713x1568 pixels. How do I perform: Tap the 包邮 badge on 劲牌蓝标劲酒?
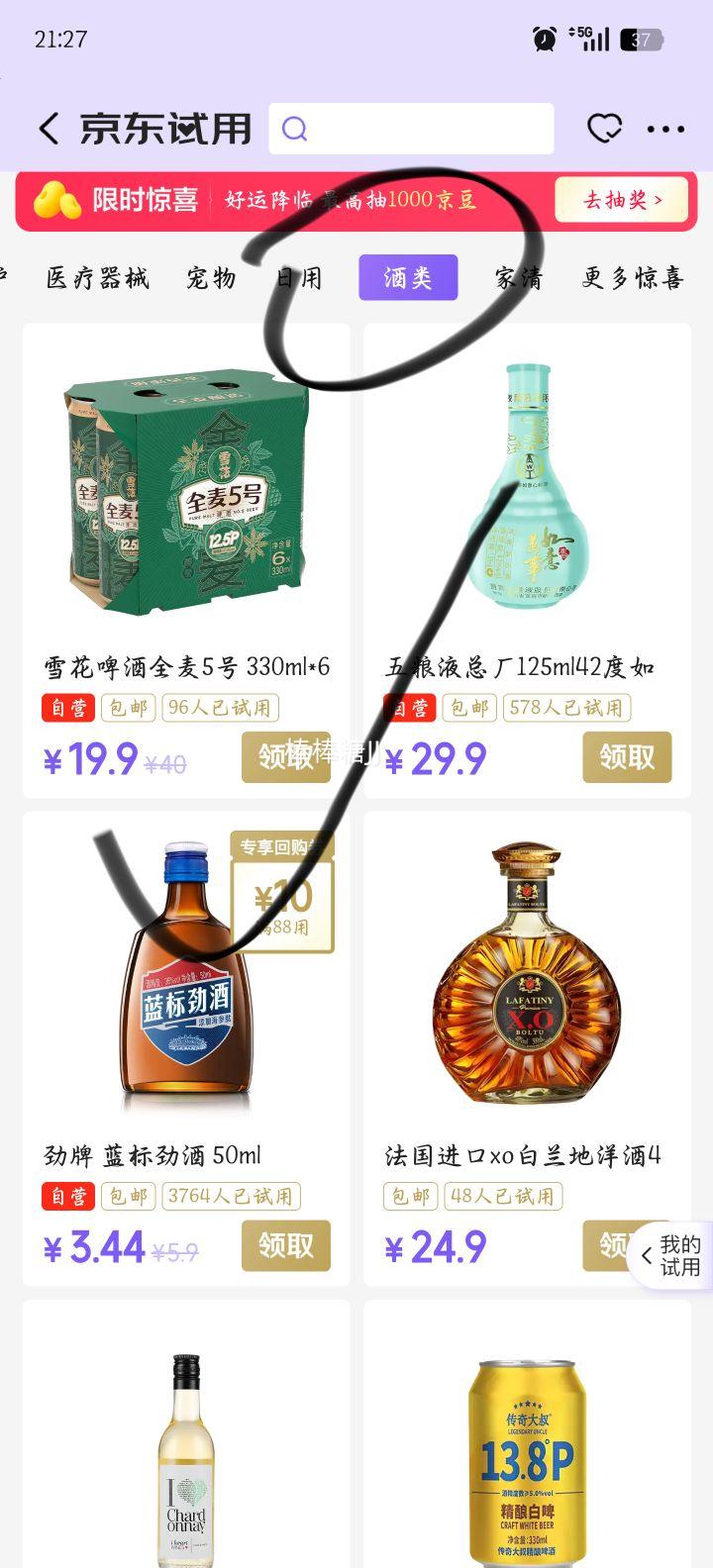(x=129, y=1197)
